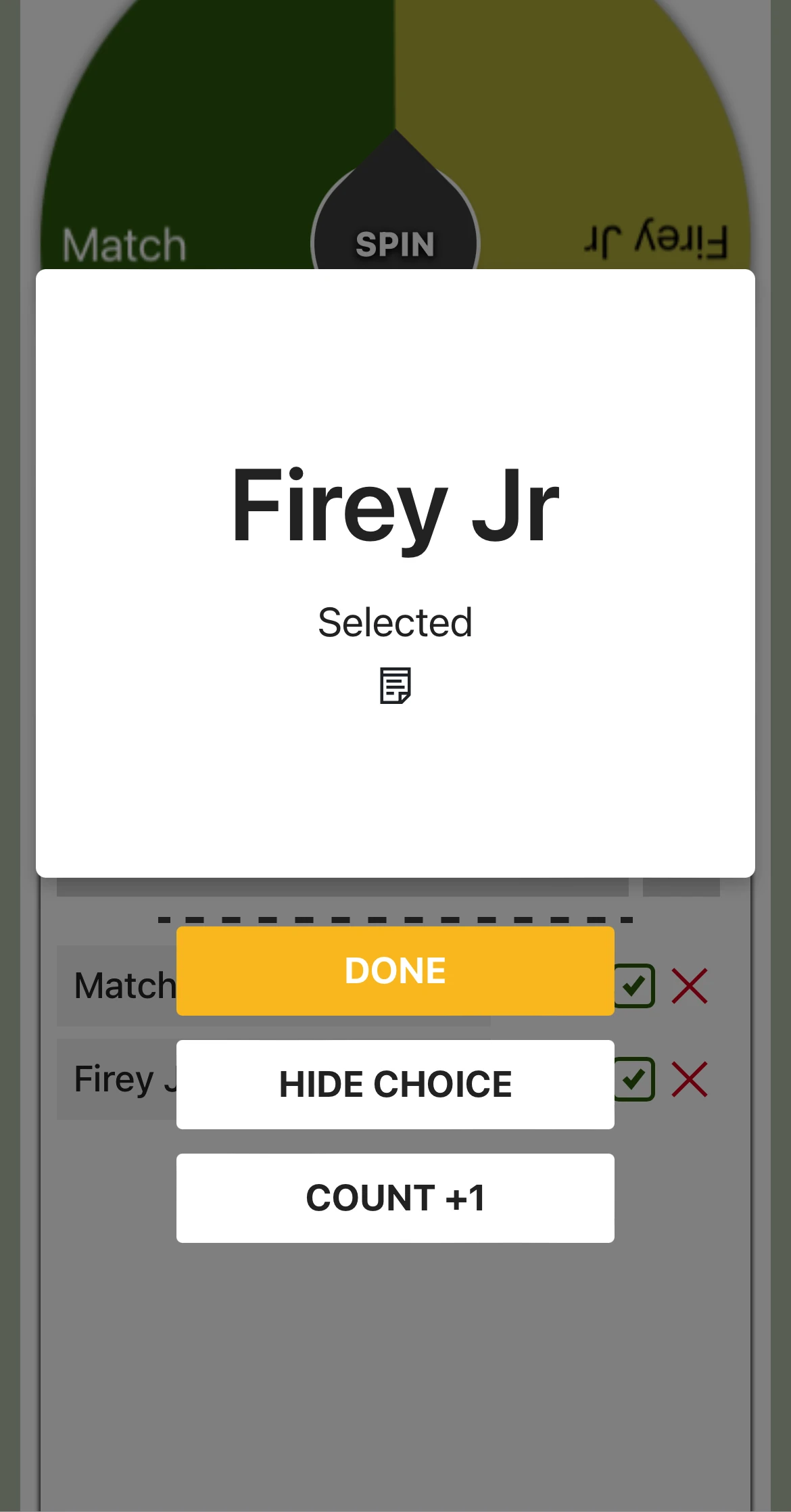Hide the selected choice Firey Jr
The image size is (791, 1512).
[x=395, y=1084]
